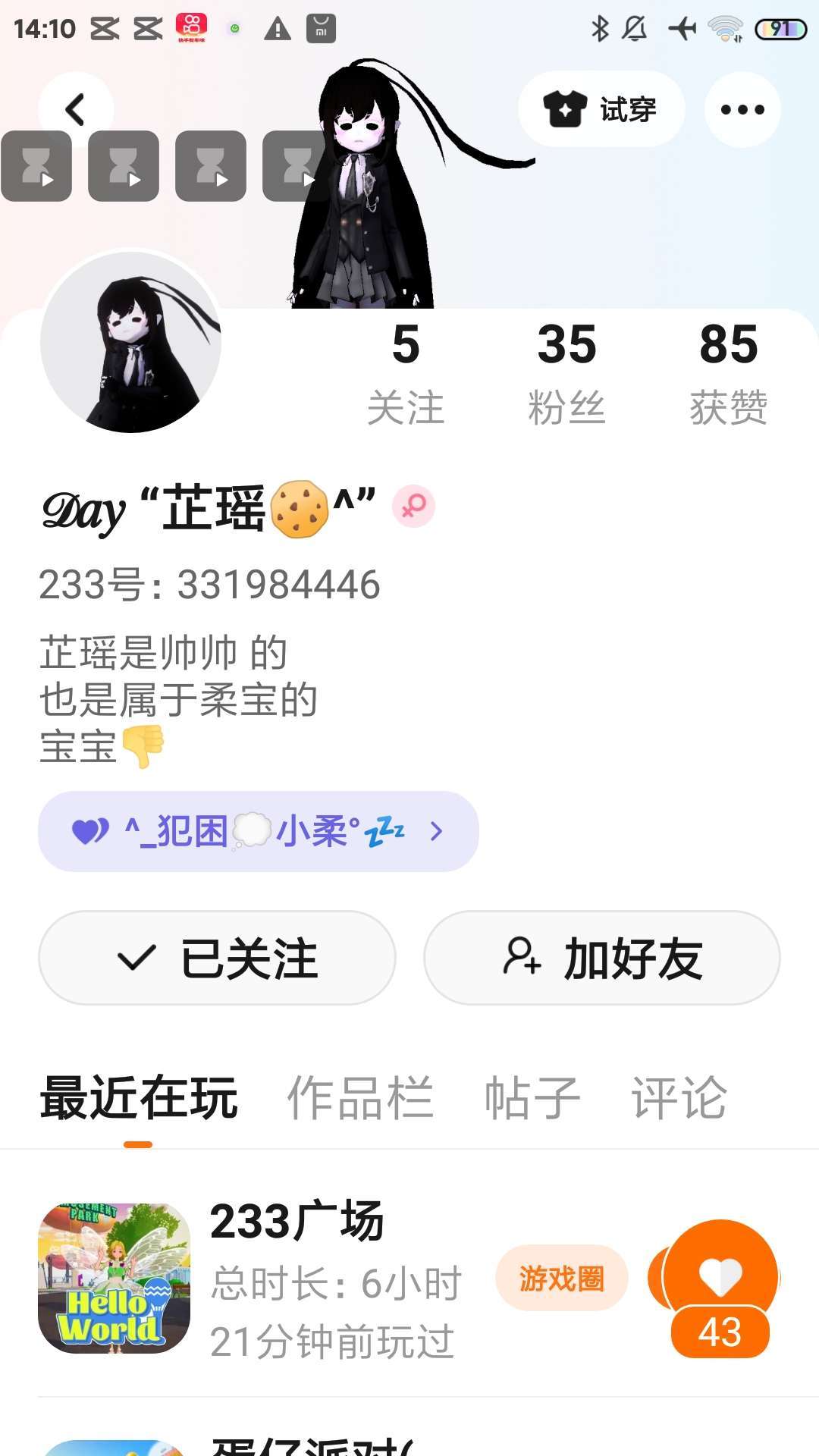Tap 已关注 to unfollow this user
Viewport: 819px width, 1456px height.
click(217, 958)
